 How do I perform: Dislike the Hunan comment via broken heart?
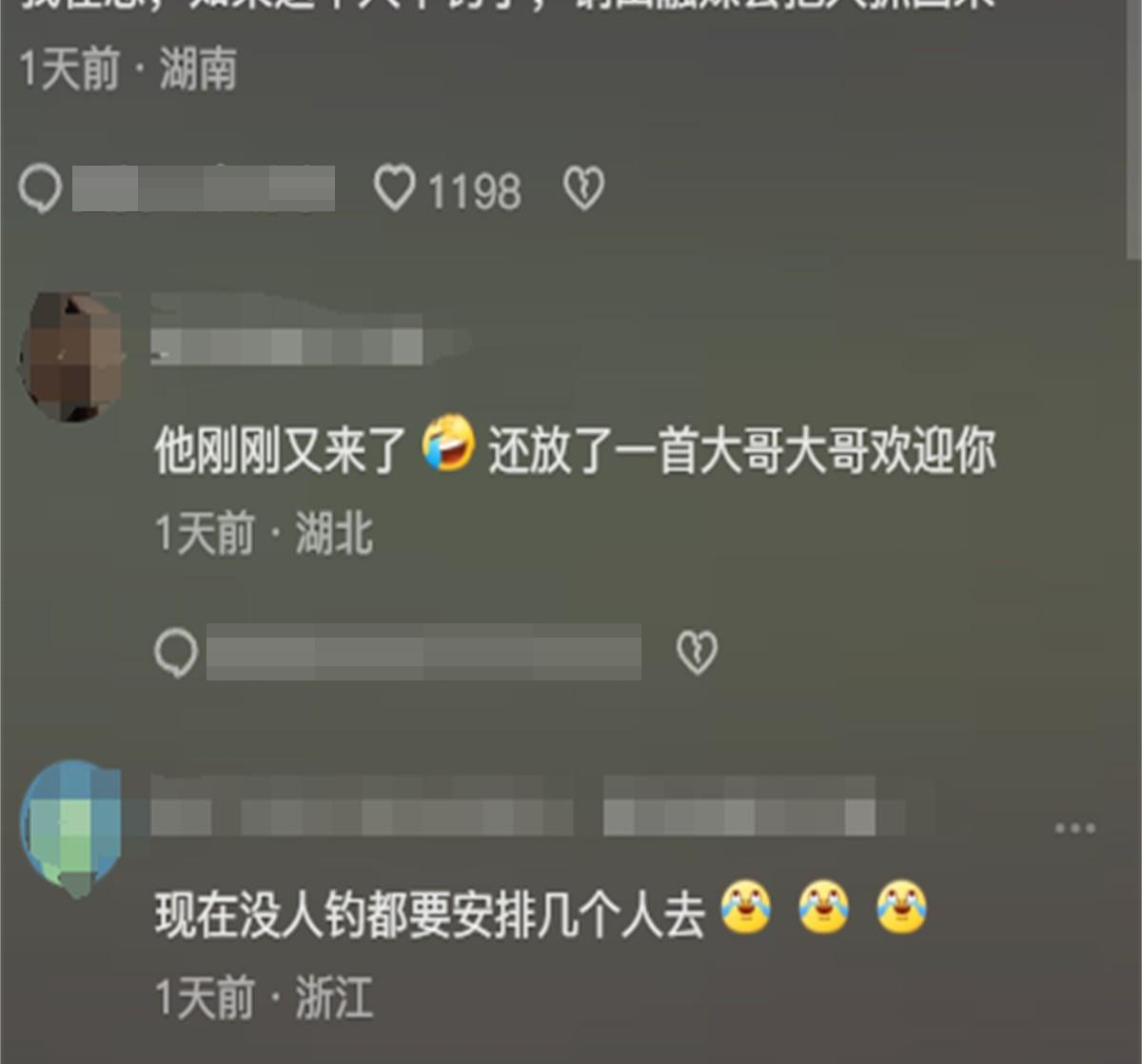[x=583, y=188]
